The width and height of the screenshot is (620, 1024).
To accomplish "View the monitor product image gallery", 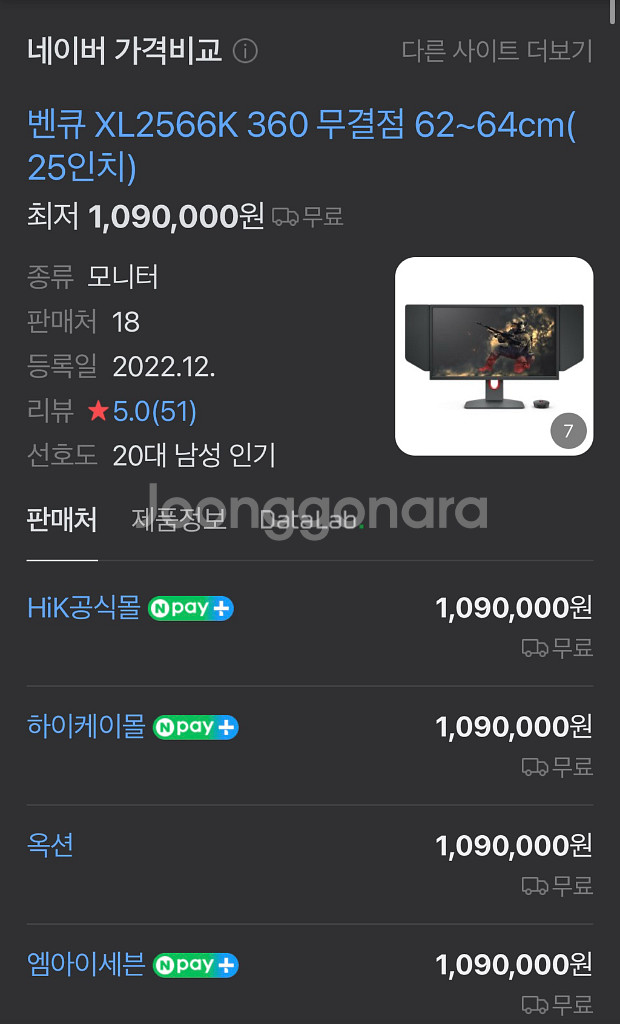I will tap(494, 356).
